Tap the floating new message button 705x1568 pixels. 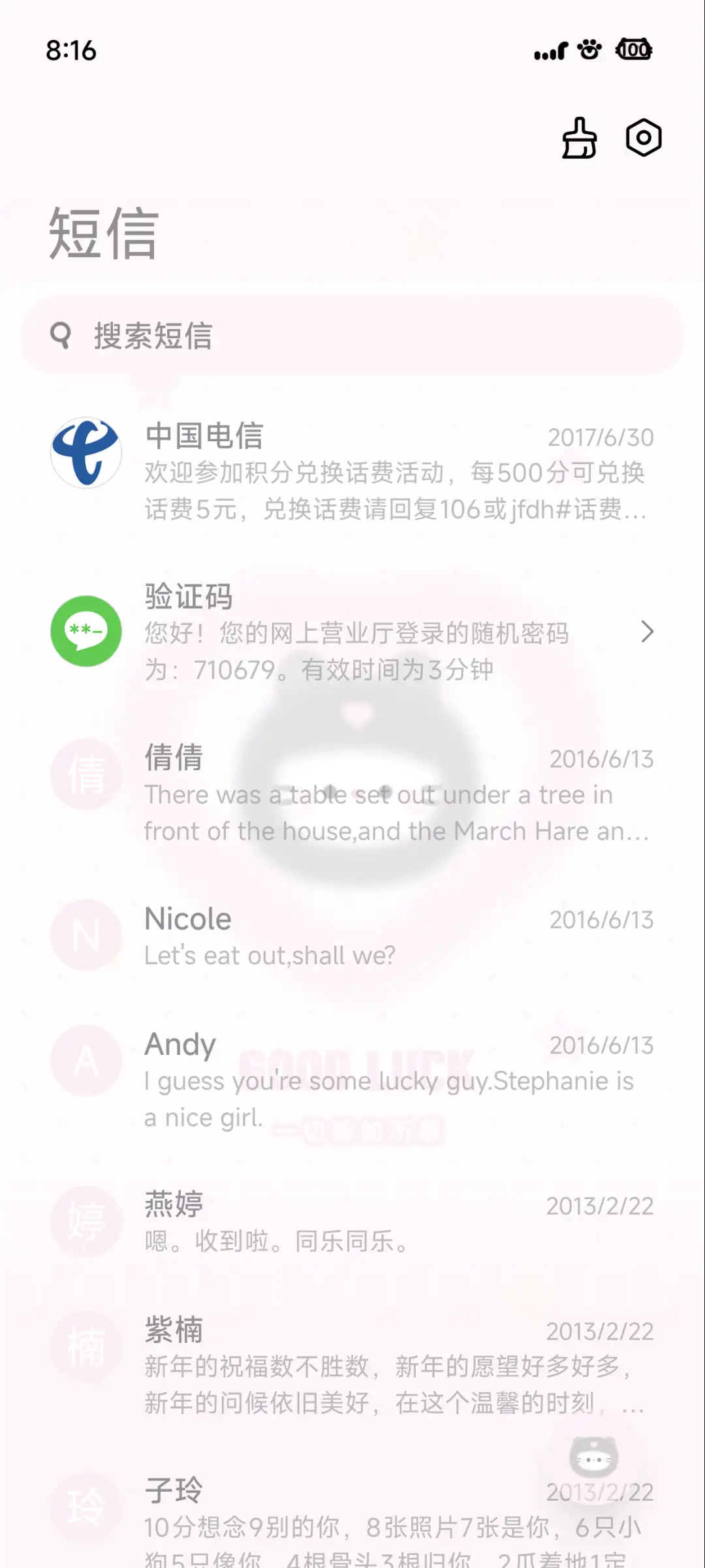[x=593, y=1457]
